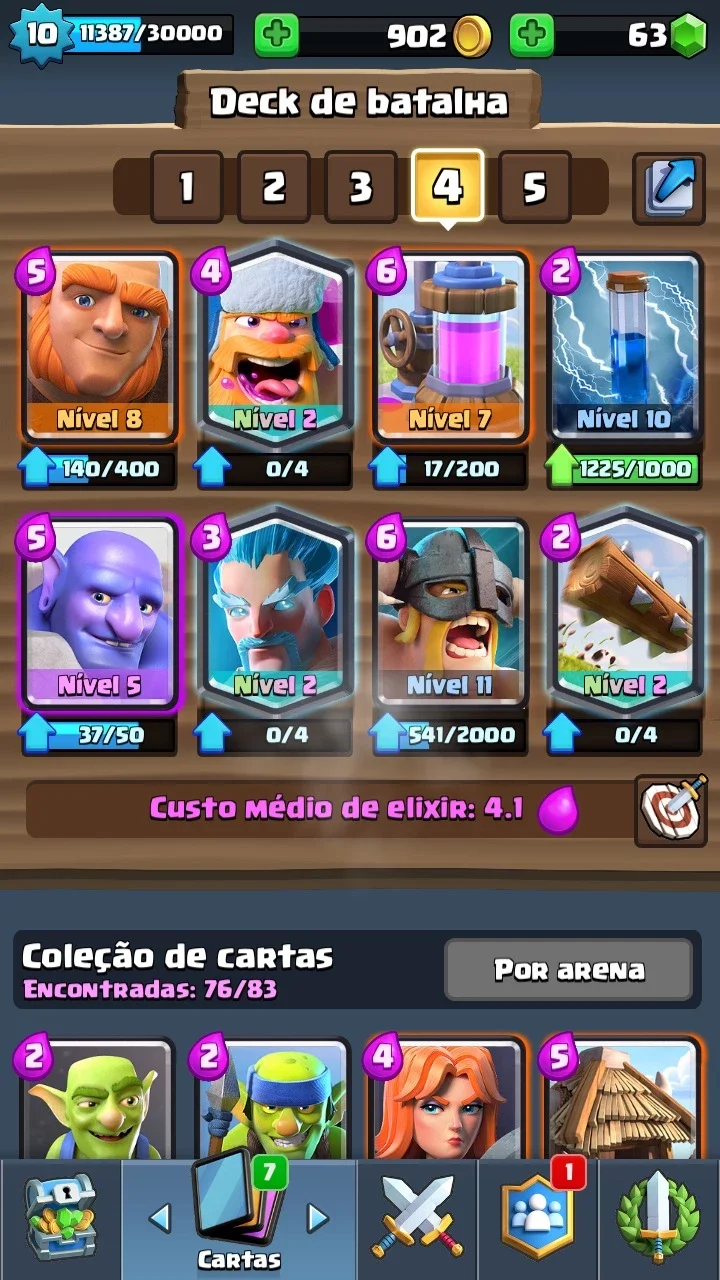Open the shop chest tab

click(x=60, y=1218)
